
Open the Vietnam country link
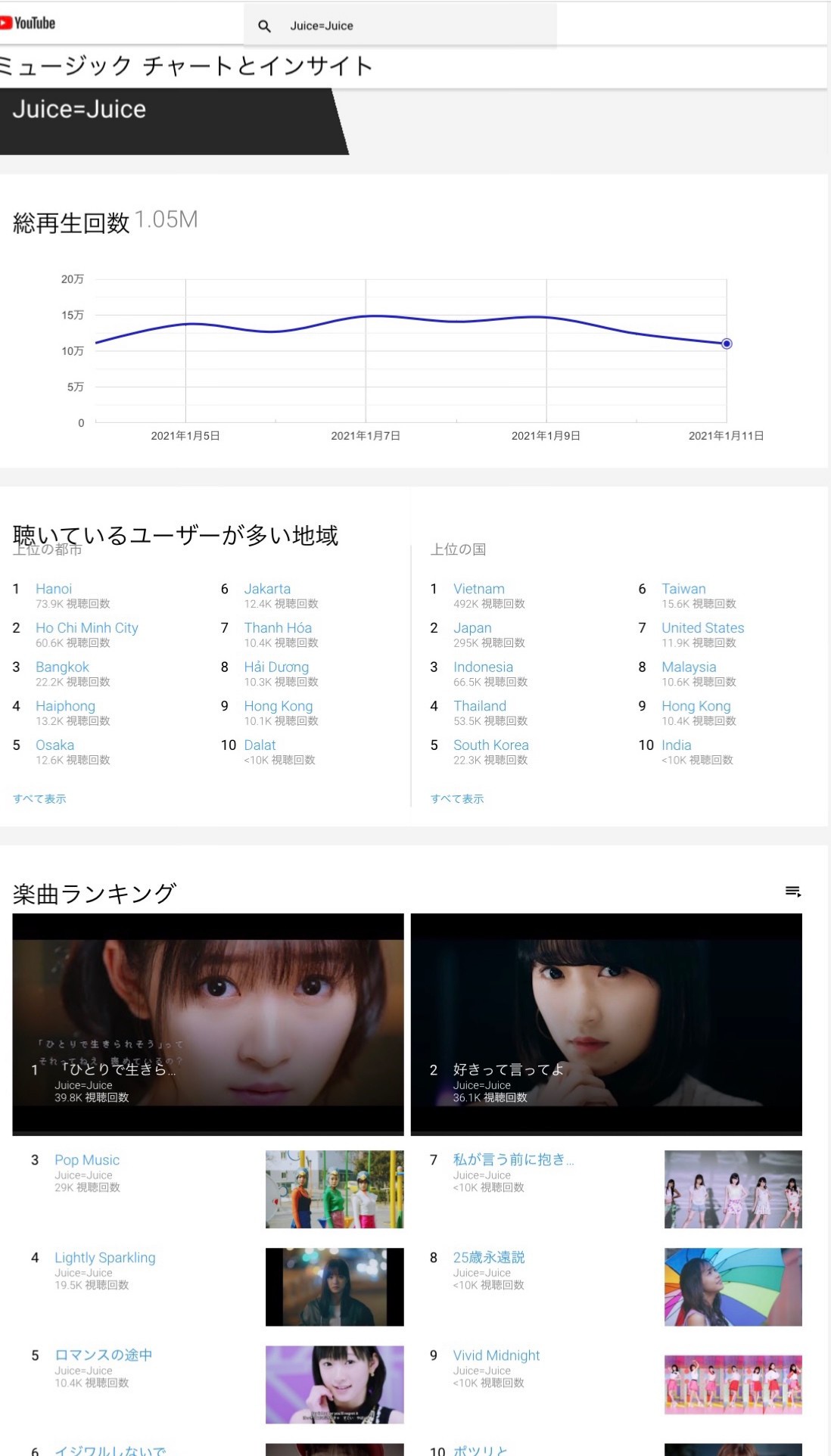click(x=478, y=589)
